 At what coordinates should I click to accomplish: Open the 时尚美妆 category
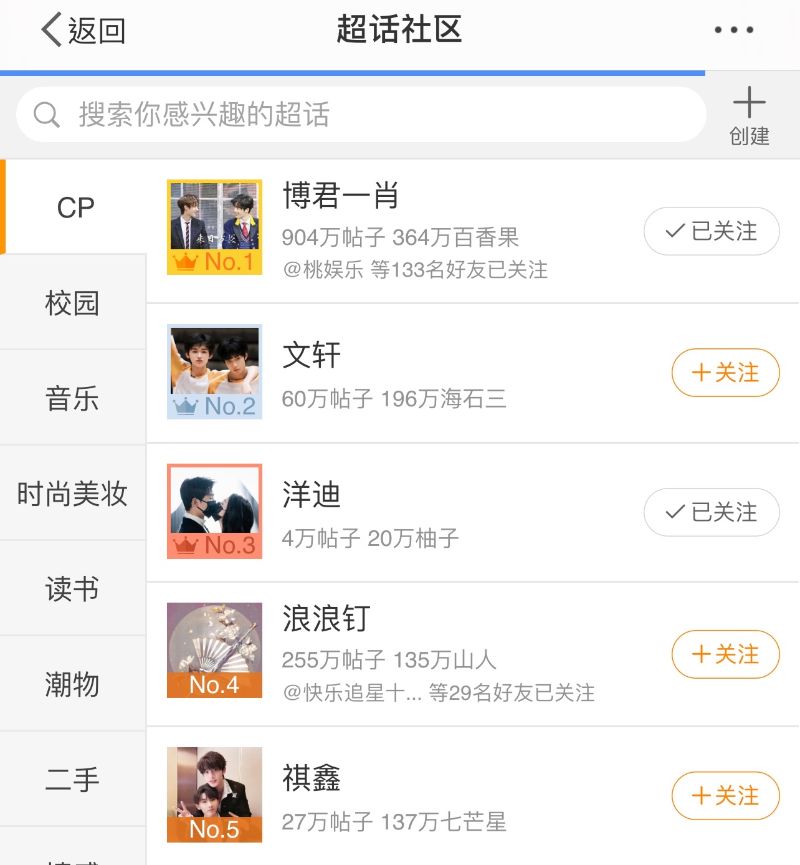coord(72,493)
